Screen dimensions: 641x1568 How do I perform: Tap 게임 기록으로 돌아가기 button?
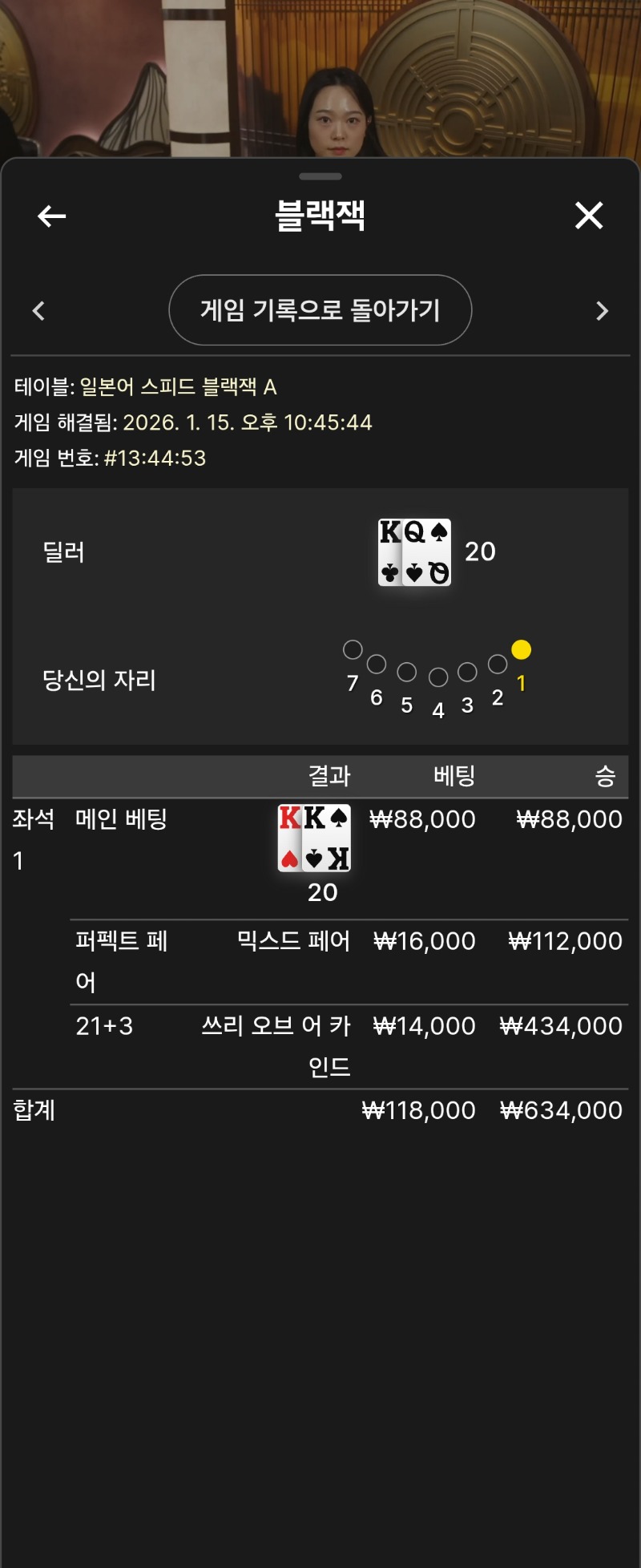(x=320, y=310)
